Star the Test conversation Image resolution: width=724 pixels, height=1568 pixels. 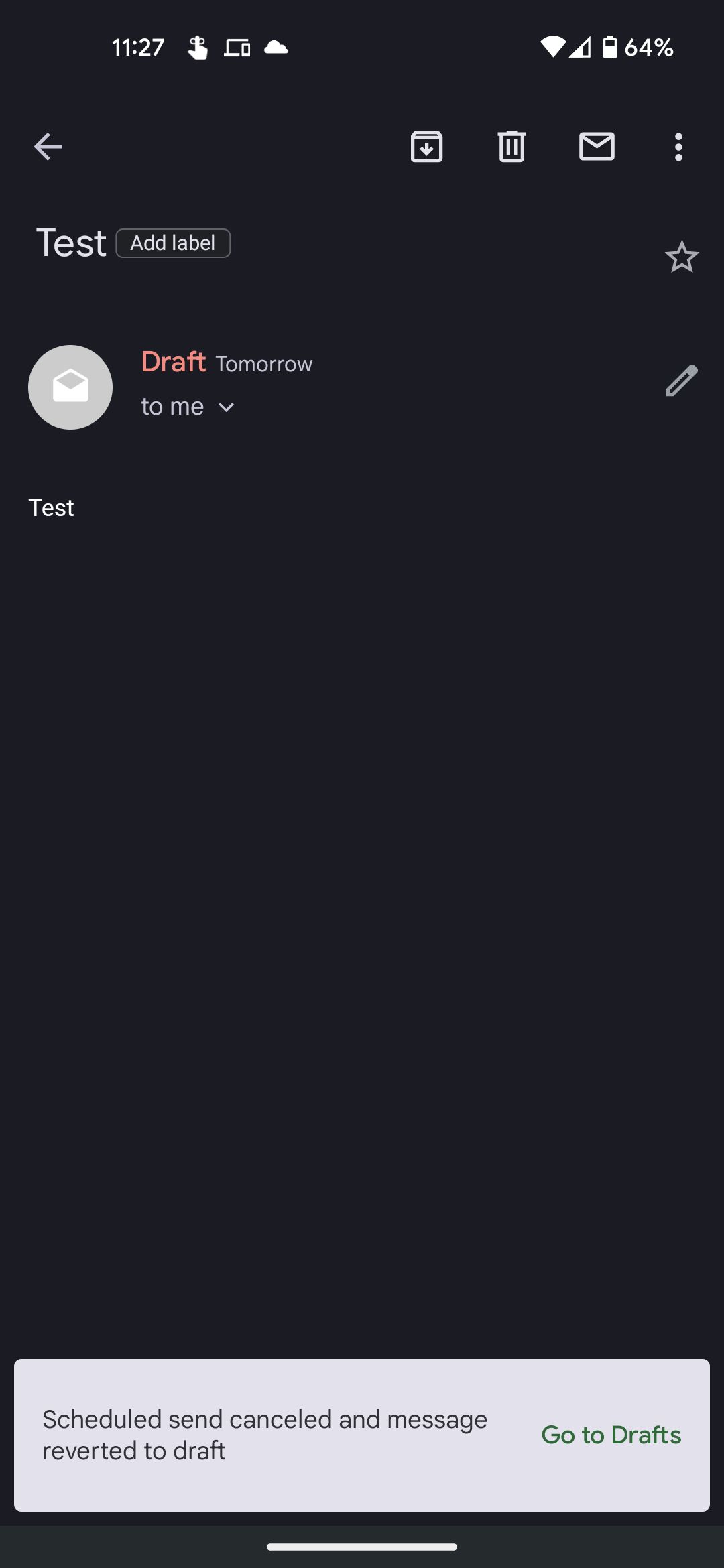pyautogui.click(x=682, y=257)
